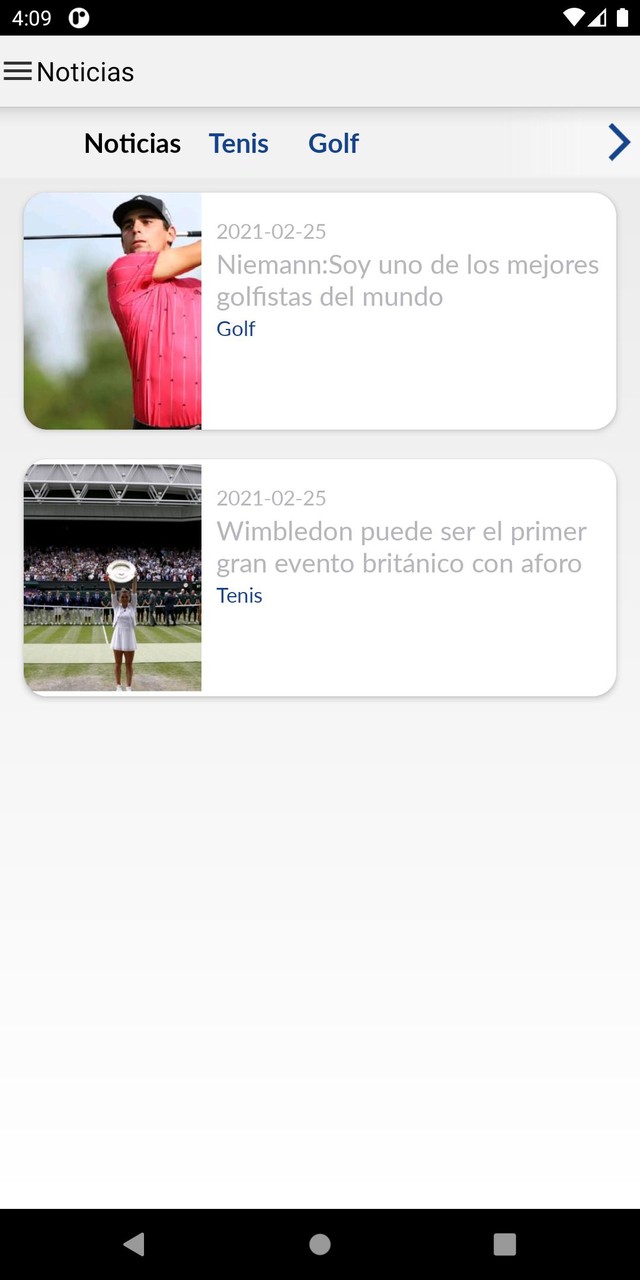
Task: Select the Noticias tab
Action: [132, 144]
